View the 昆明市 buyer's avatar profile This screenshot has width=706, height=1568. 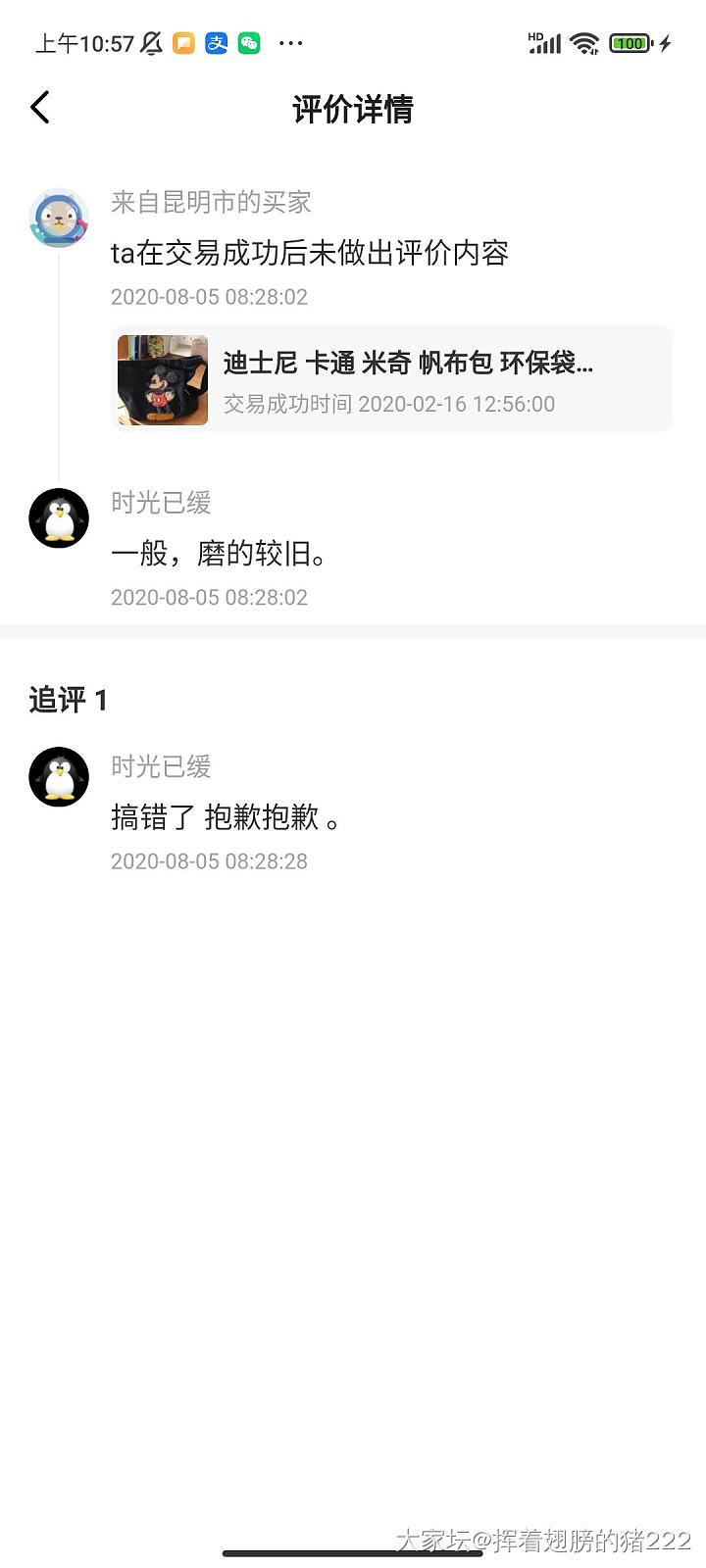tap(59, 218)
